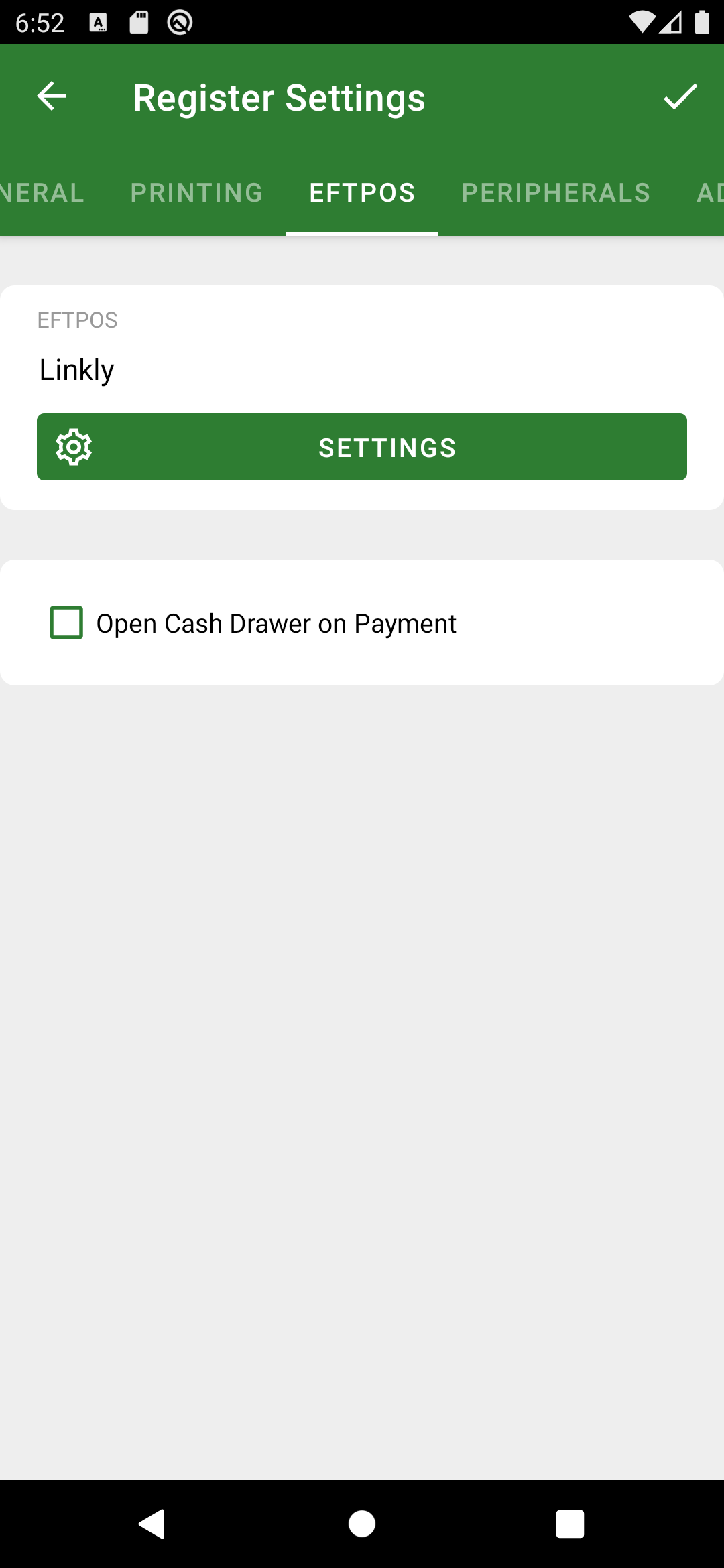Switch to the Peripherals tab

556,193
